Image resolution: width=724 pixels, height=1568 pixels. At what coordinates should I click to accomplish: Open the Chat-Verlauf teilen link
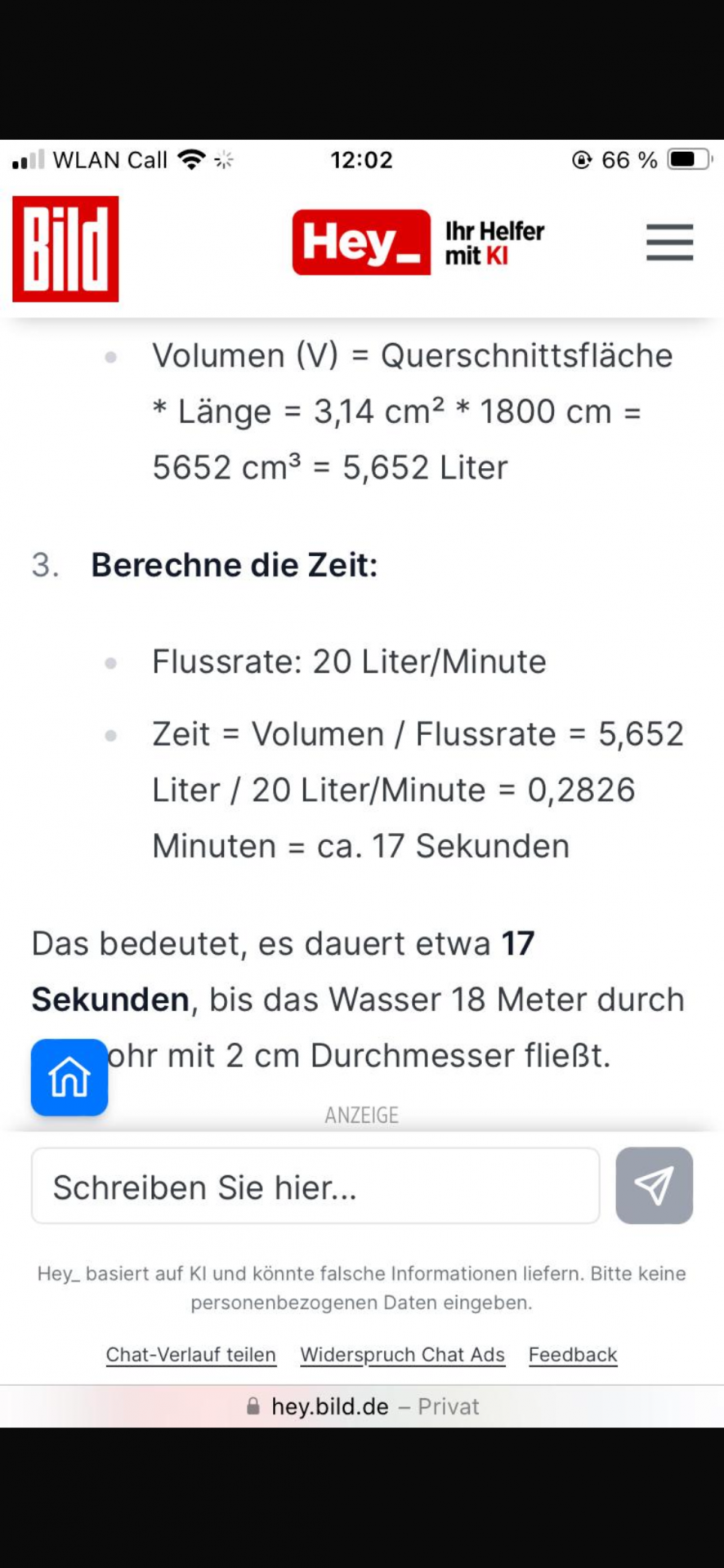(191, 1355)
